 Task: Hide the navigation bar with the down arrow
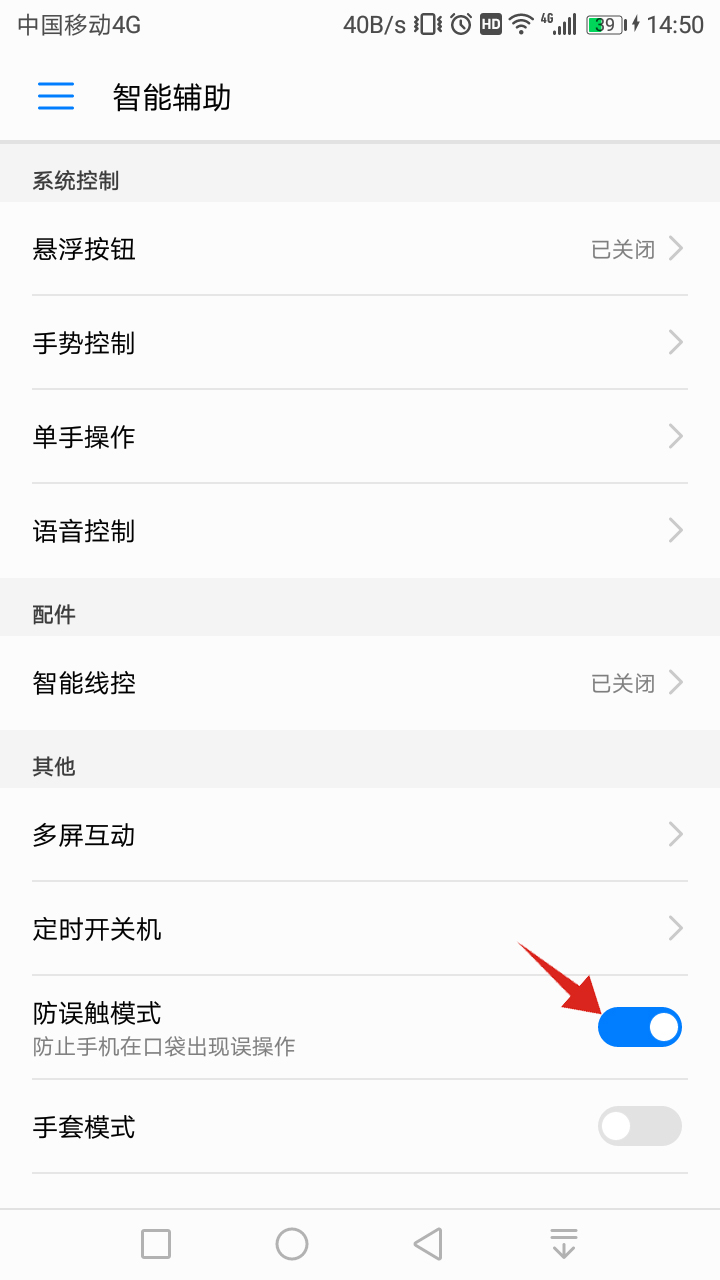tap(564, 1244)
